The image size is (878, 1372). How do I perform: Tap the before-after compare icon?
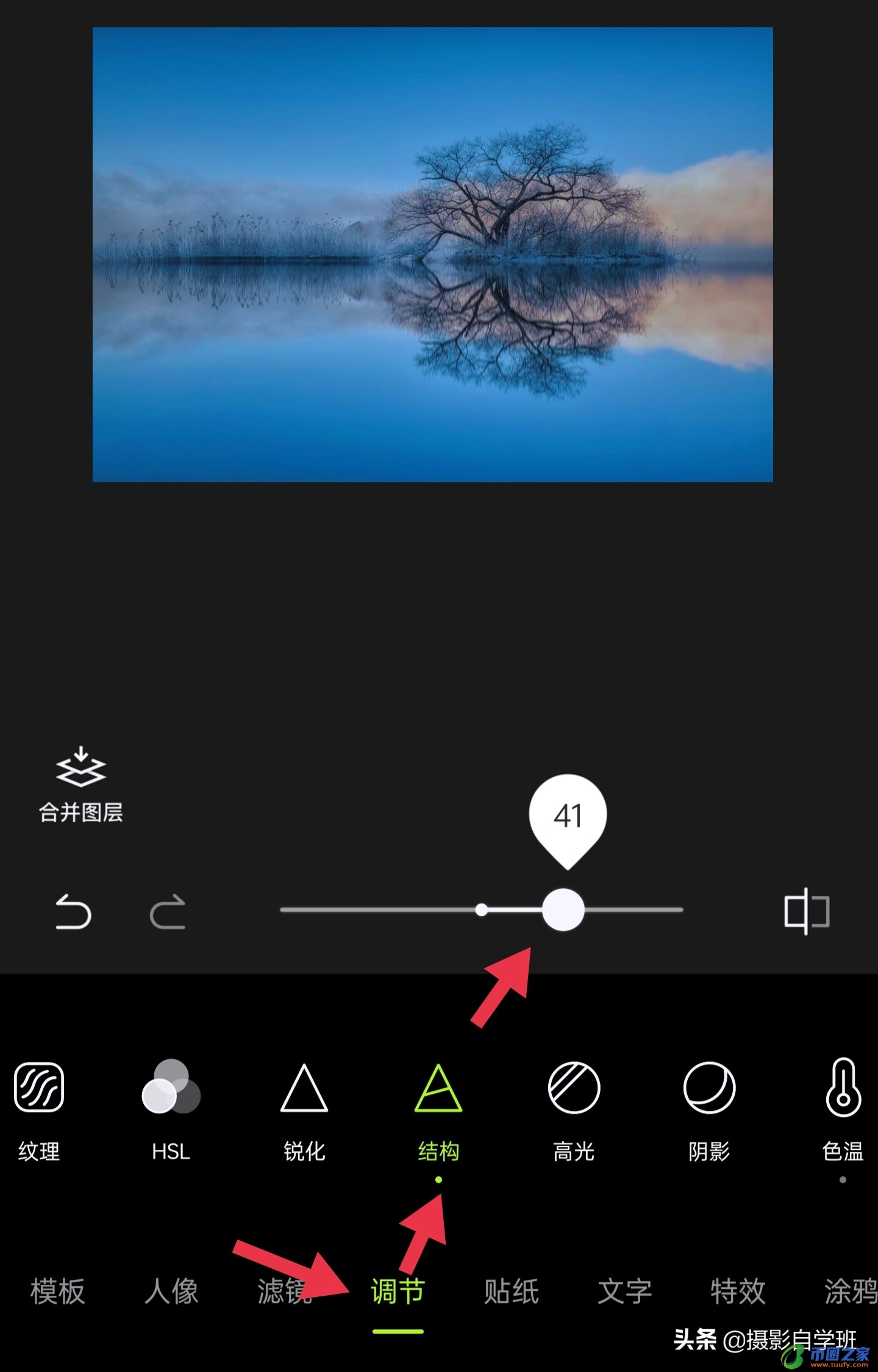pos(806,911)
